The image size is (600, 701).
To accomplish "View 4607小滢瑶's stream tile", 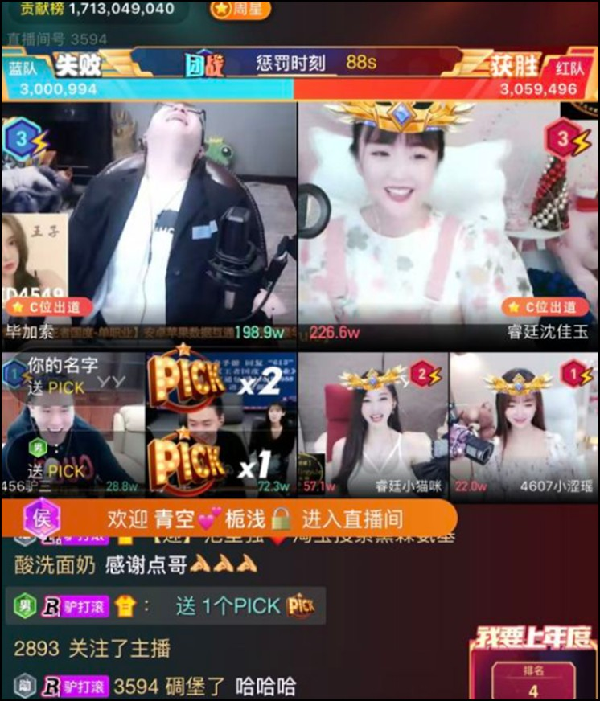I will (524, 425).
